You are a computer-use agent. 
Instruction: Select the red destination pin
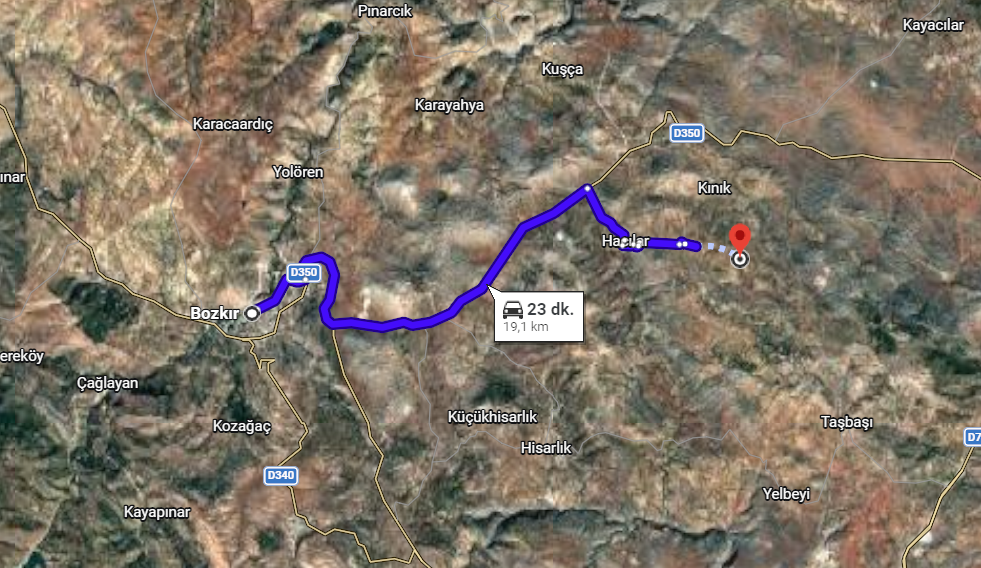[x=740, y=239]
